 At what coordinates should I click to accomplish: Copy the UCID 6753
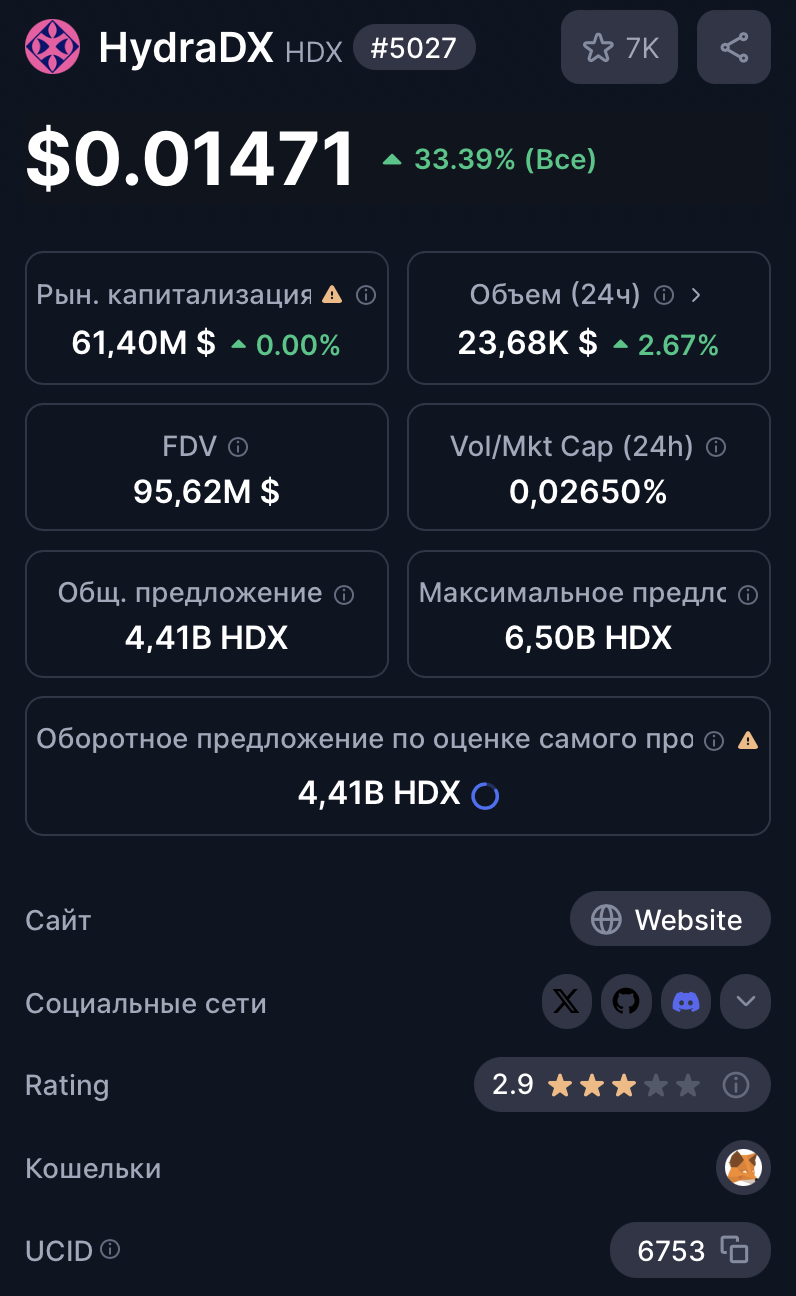735,1250
